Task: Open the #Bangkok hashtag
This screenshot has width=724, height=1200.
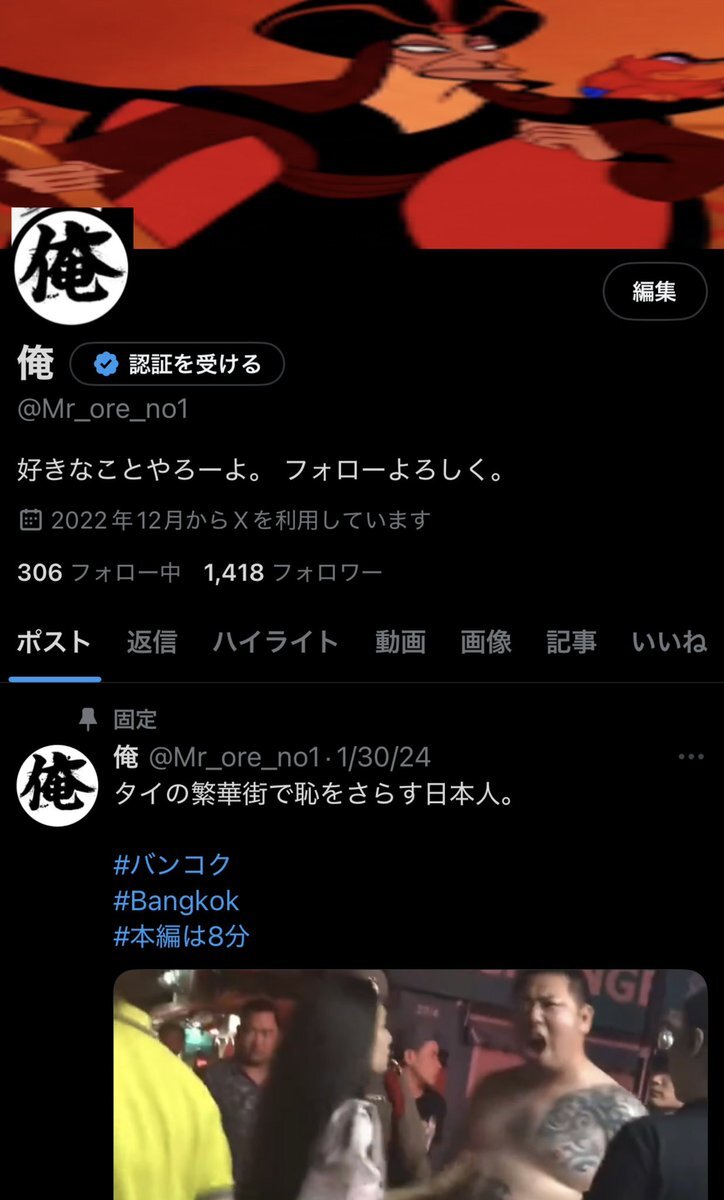Action: pos(176,900)
